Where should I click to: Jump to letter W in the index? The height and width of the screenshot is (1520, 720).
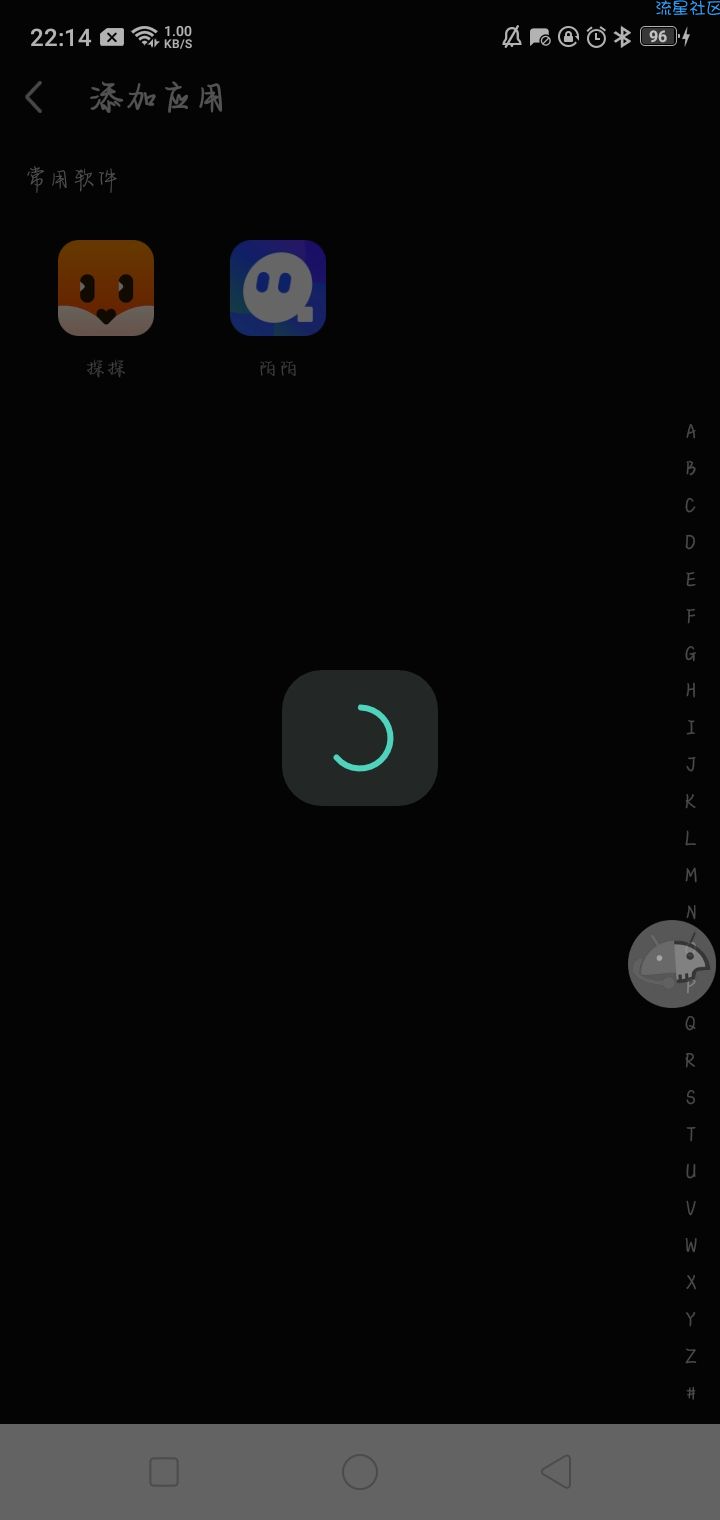pos(690,1245)
